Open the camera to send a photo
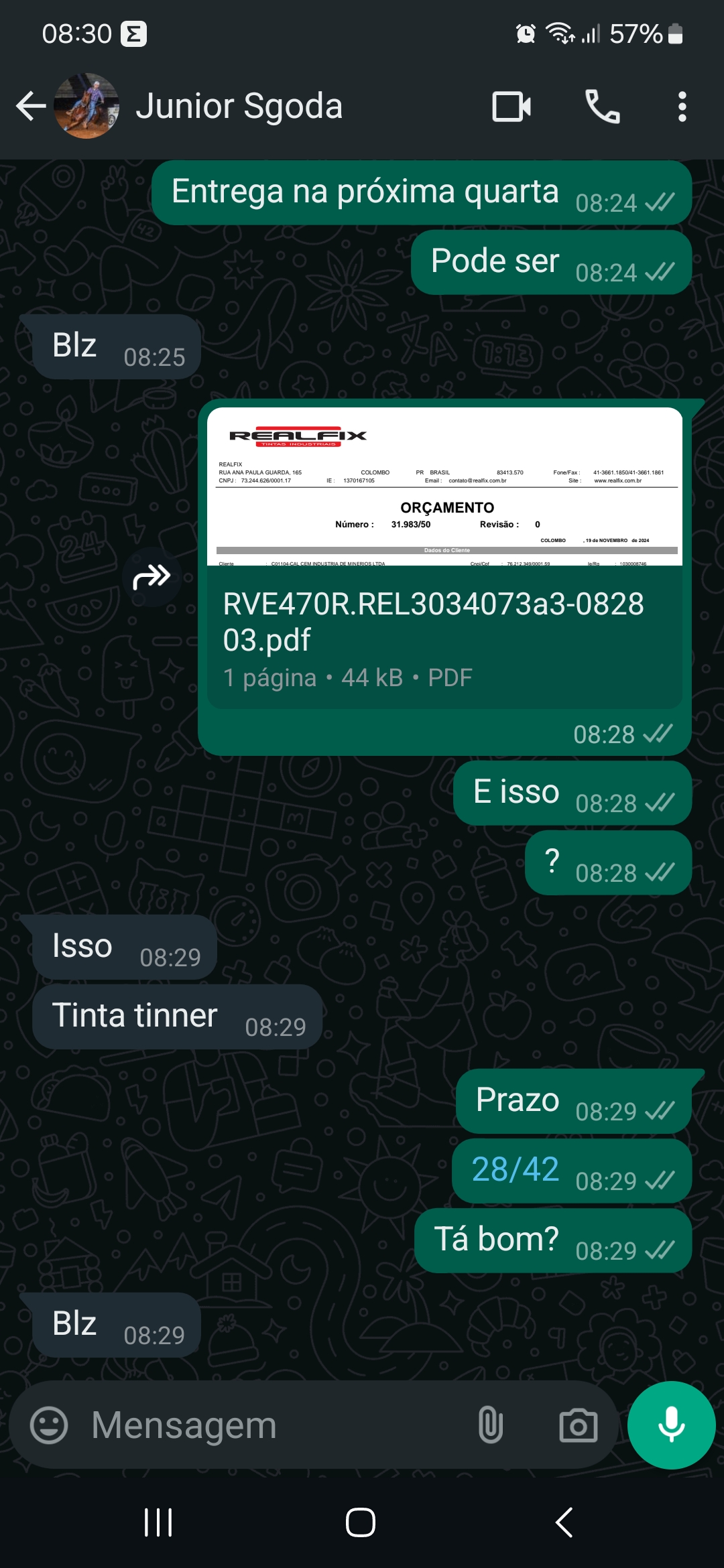Screen dimensions: 724x1568 pyautogui.click(x=578, y=1425)
